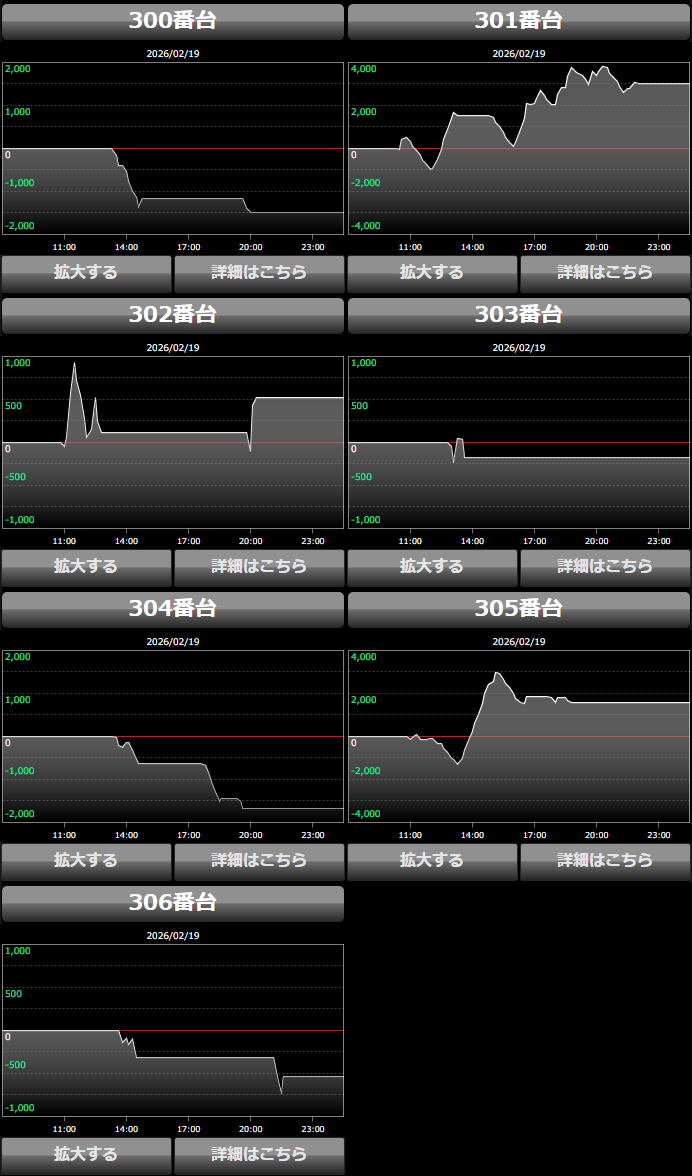Screen dimensions: 692x1176
Task: Open 詳細はこちら for 304番台
Action: click(259, 861)
